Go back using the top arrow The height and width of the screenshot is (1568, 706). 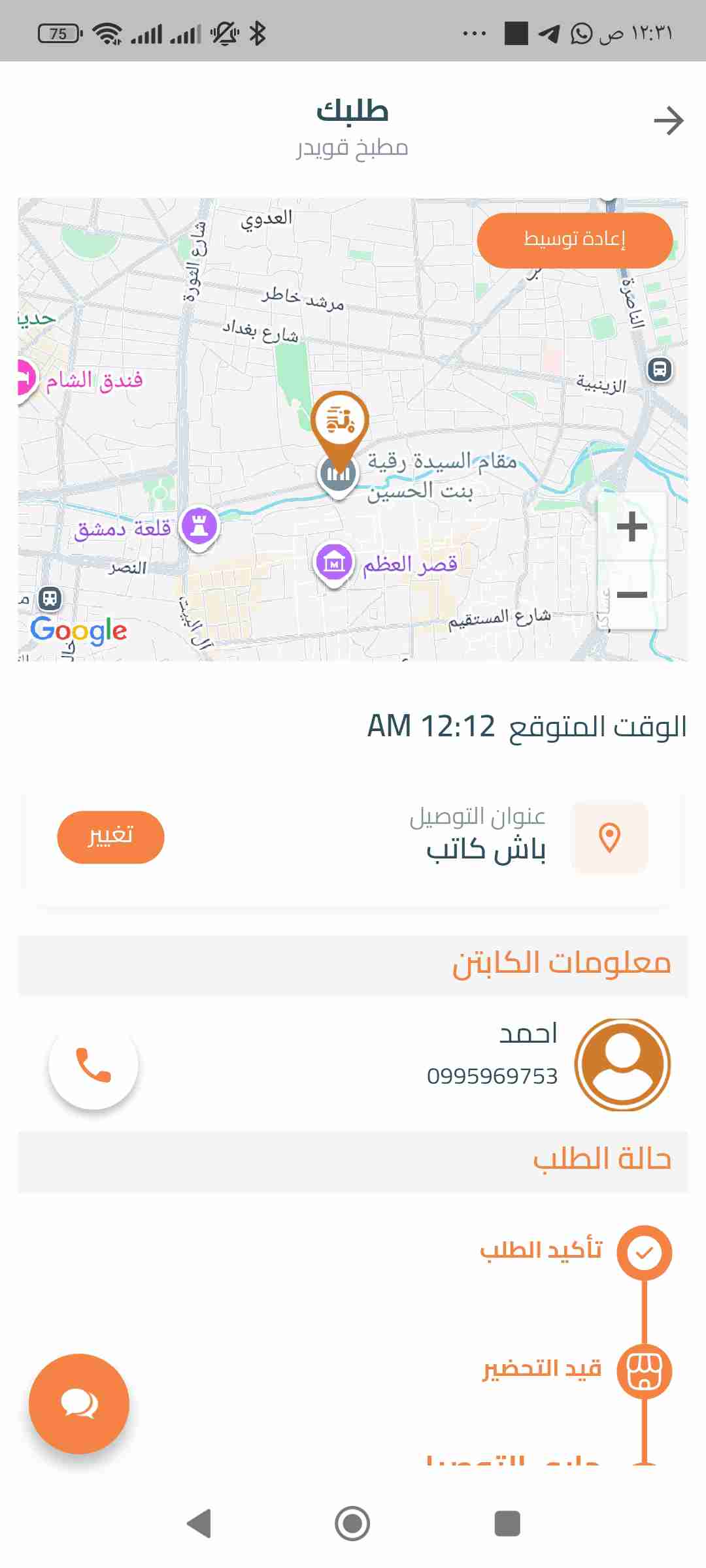point(668,121)
